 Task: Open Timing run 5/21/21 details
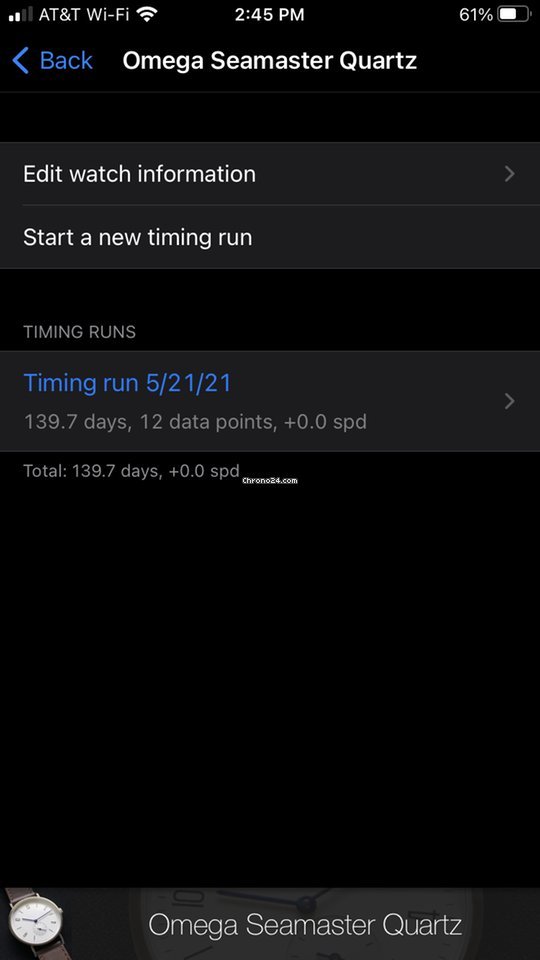(x=270, y=401)
